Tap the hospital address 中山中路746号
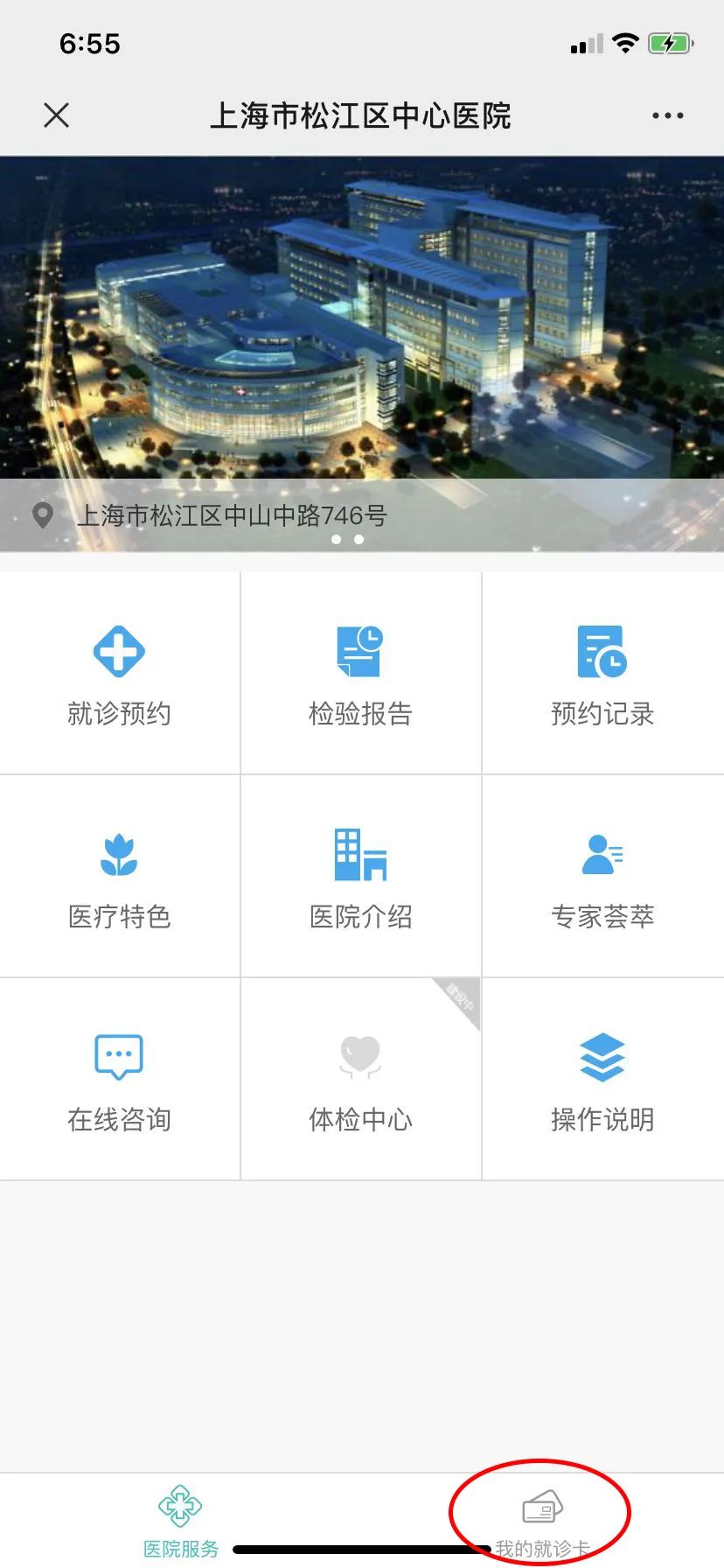 coord(232,515)
